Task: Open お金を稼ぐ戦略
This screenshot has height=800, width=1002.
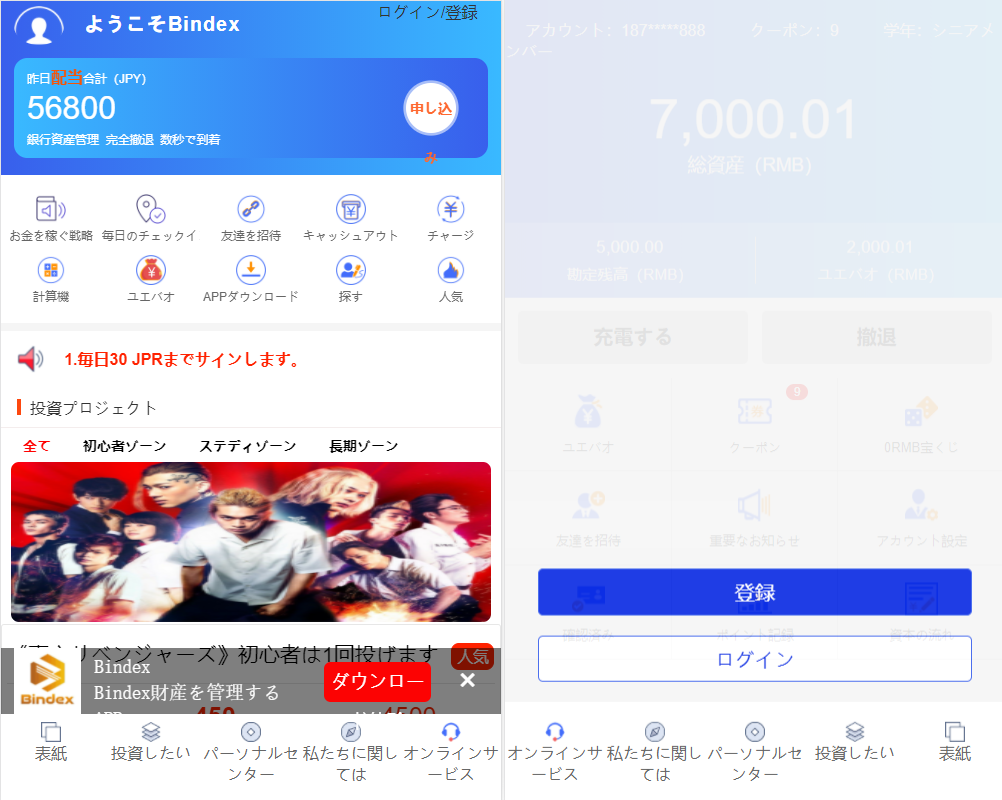Action: 51,219
